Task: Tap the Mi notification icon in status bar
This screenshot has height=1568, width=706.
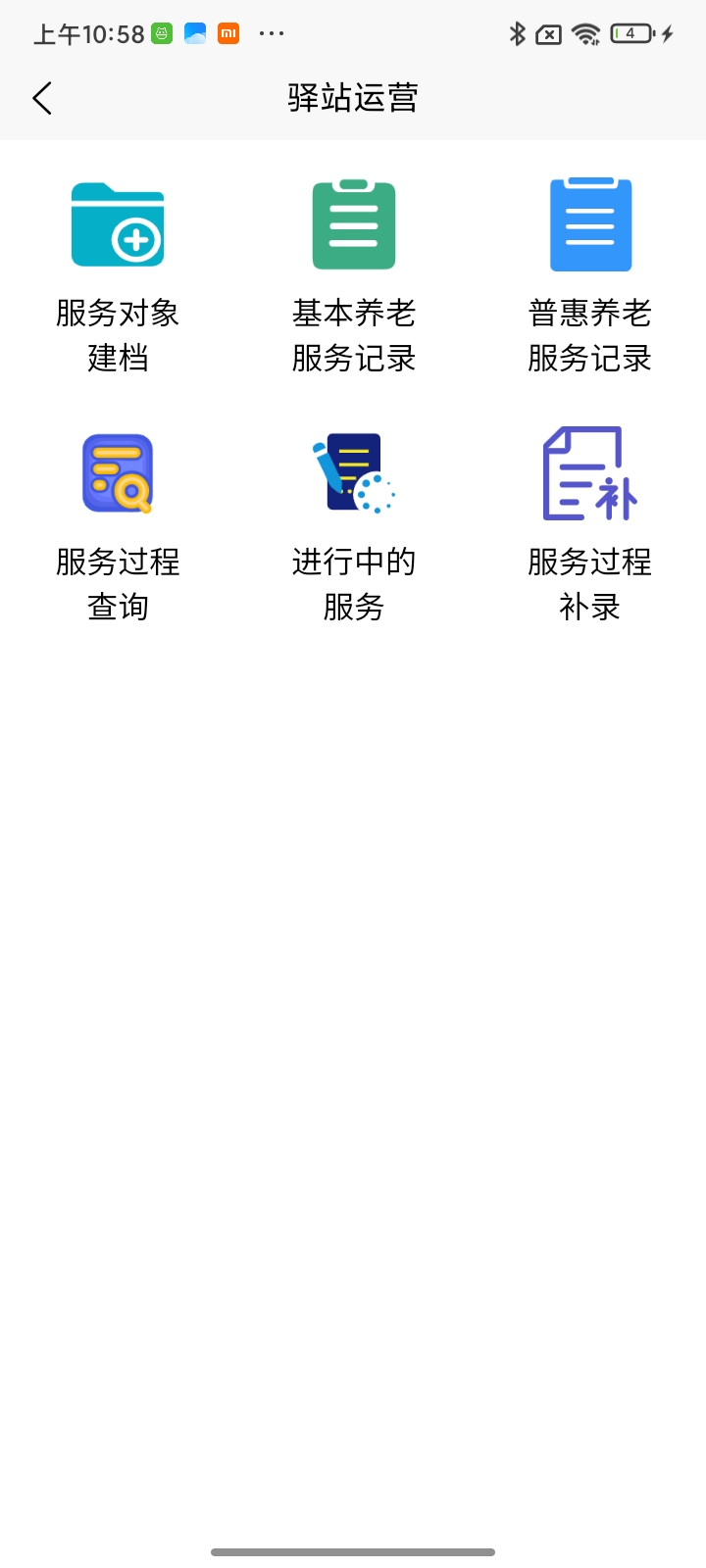Action: point(227,32)
